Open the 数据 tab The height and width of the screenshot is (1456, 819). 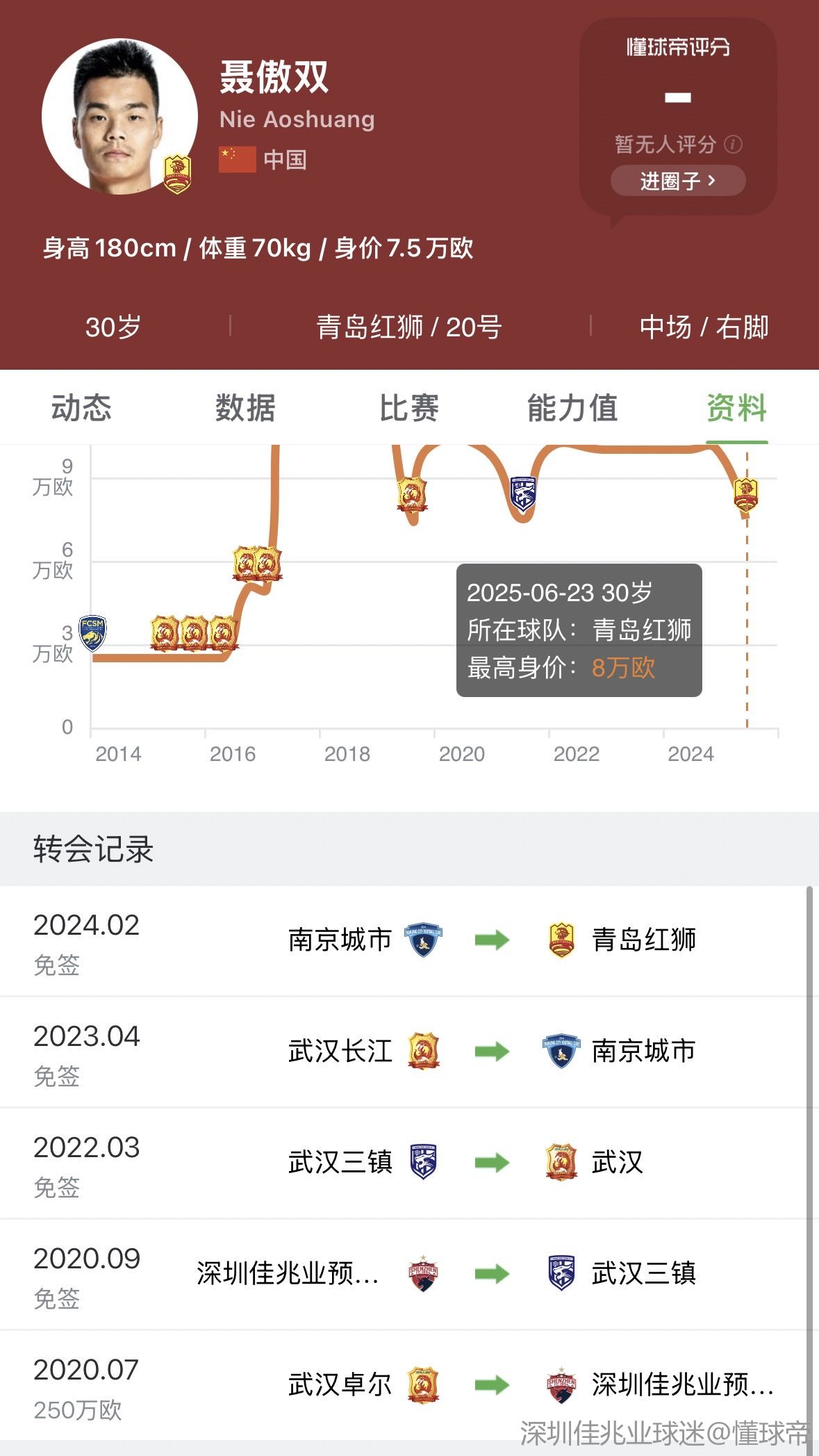point(245,408)
